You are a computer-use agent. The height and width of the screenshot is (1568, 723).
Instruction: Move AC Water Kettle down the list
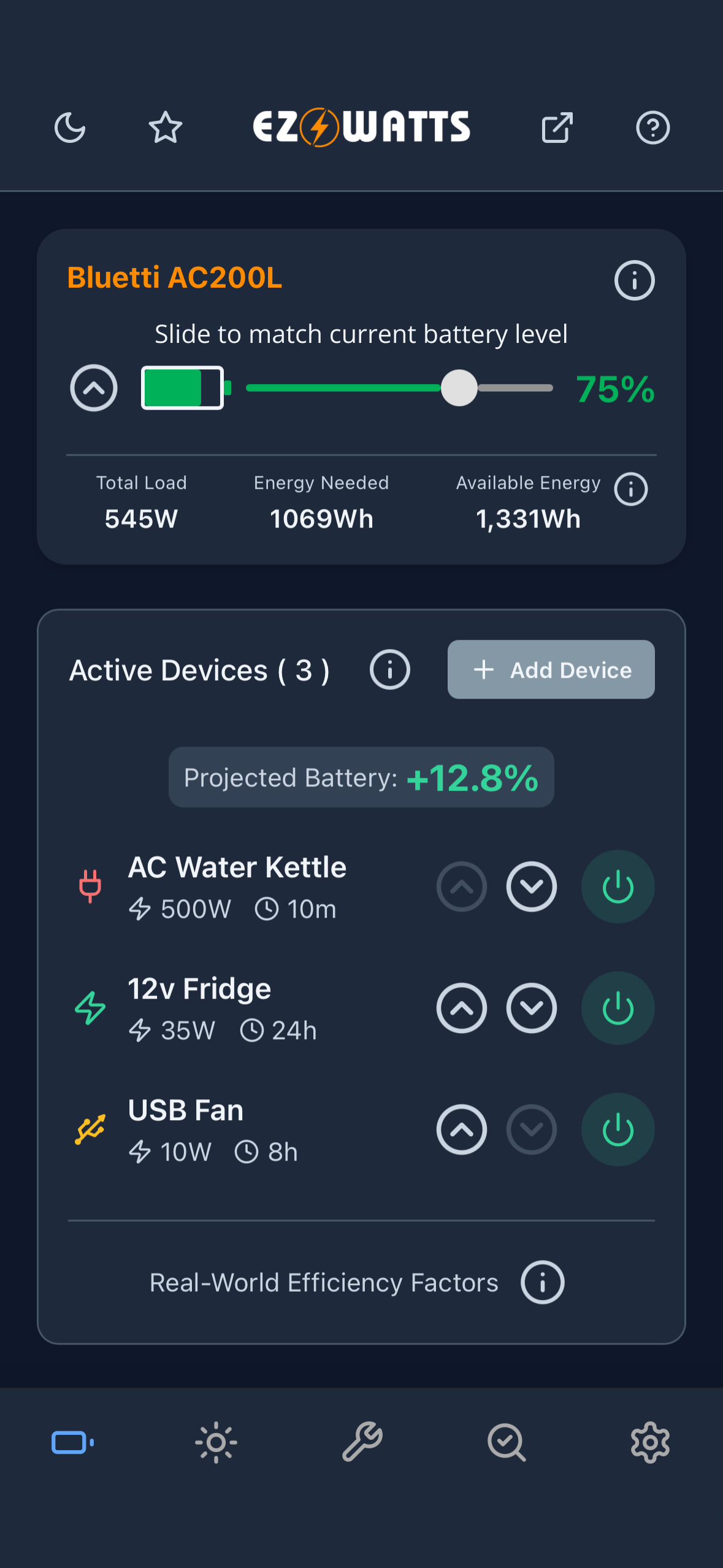531,886
